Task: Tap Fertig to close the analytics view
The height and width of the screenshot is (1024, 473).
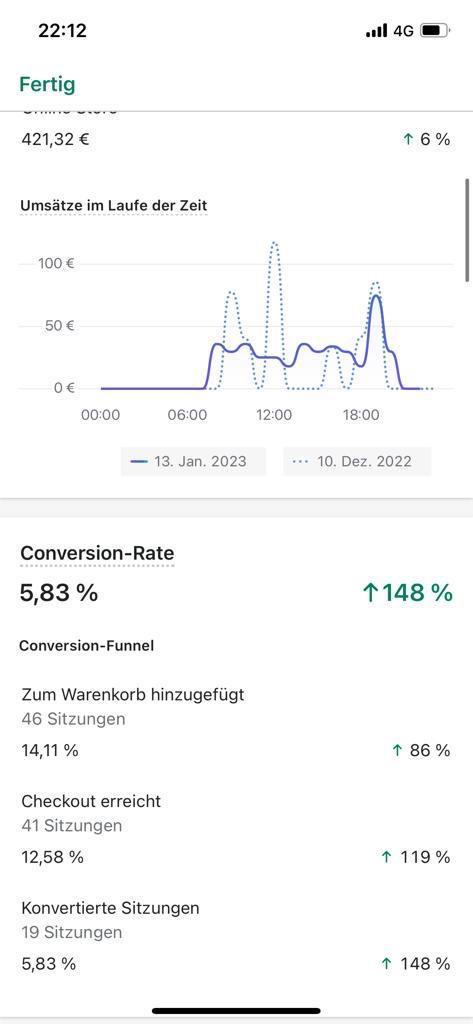Action: [x=47, y=84]
